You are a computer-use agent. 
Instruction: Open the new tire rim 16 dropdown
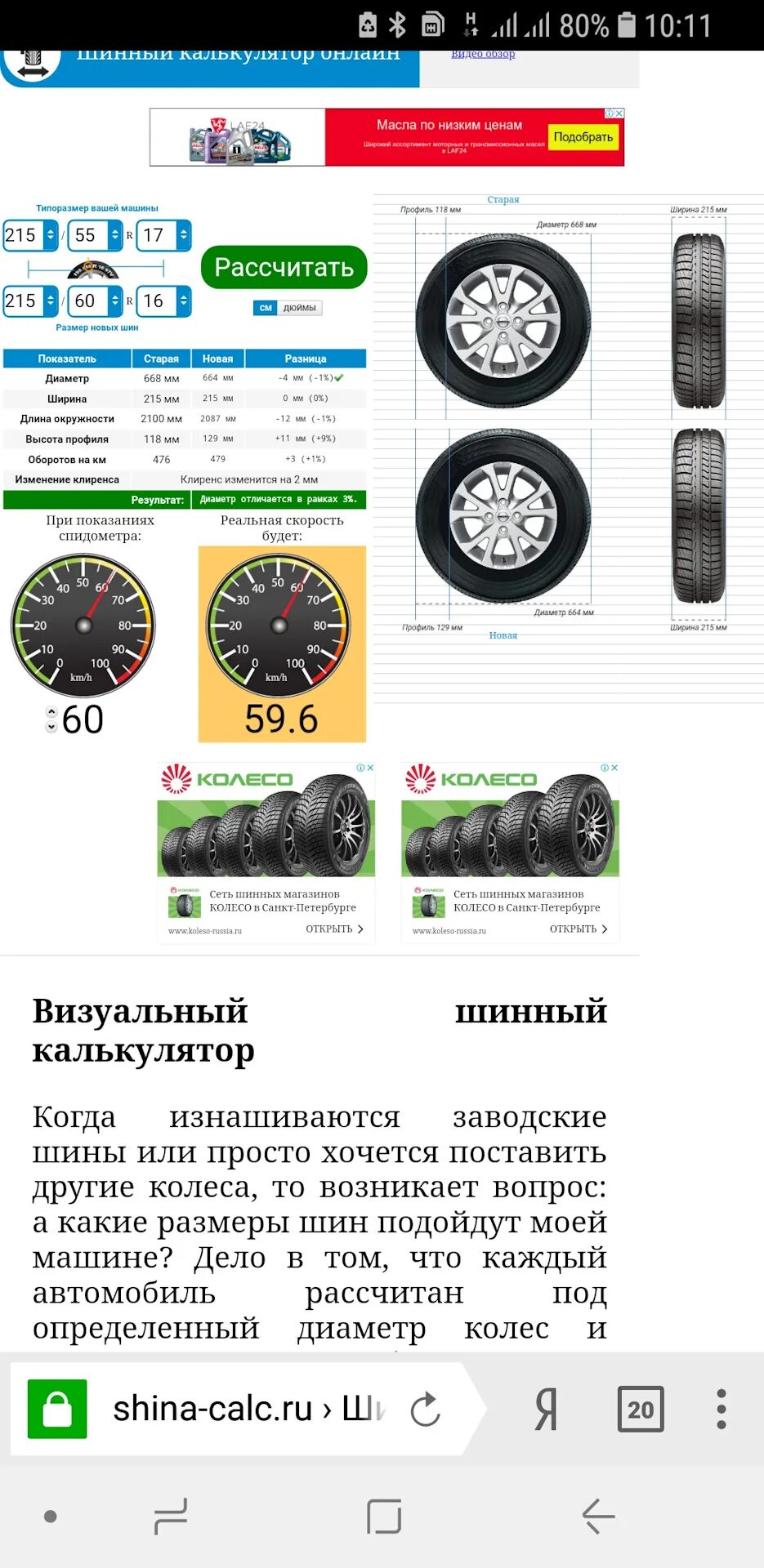[163, 301]
